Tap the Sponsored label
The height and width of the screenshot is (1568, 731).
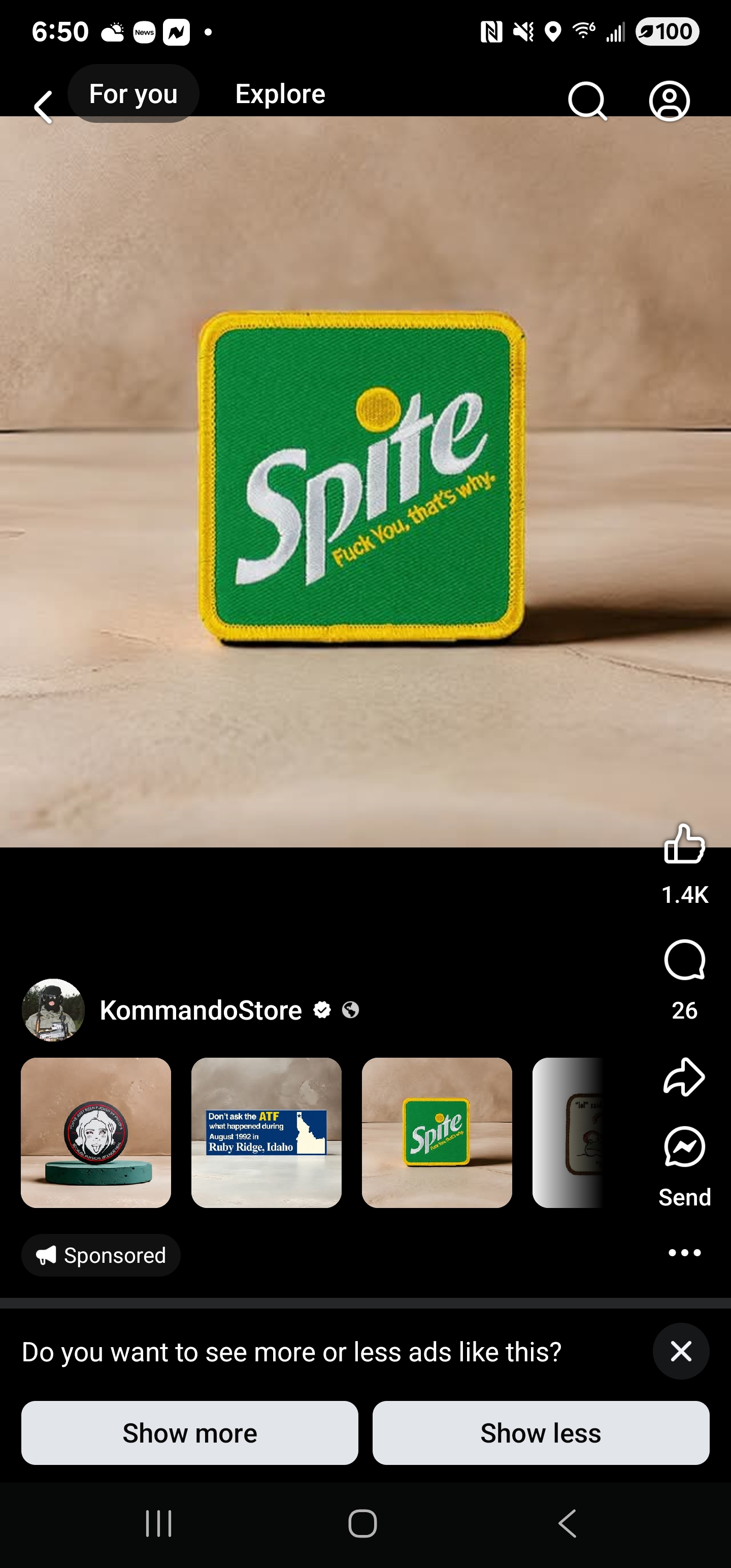101,1255
